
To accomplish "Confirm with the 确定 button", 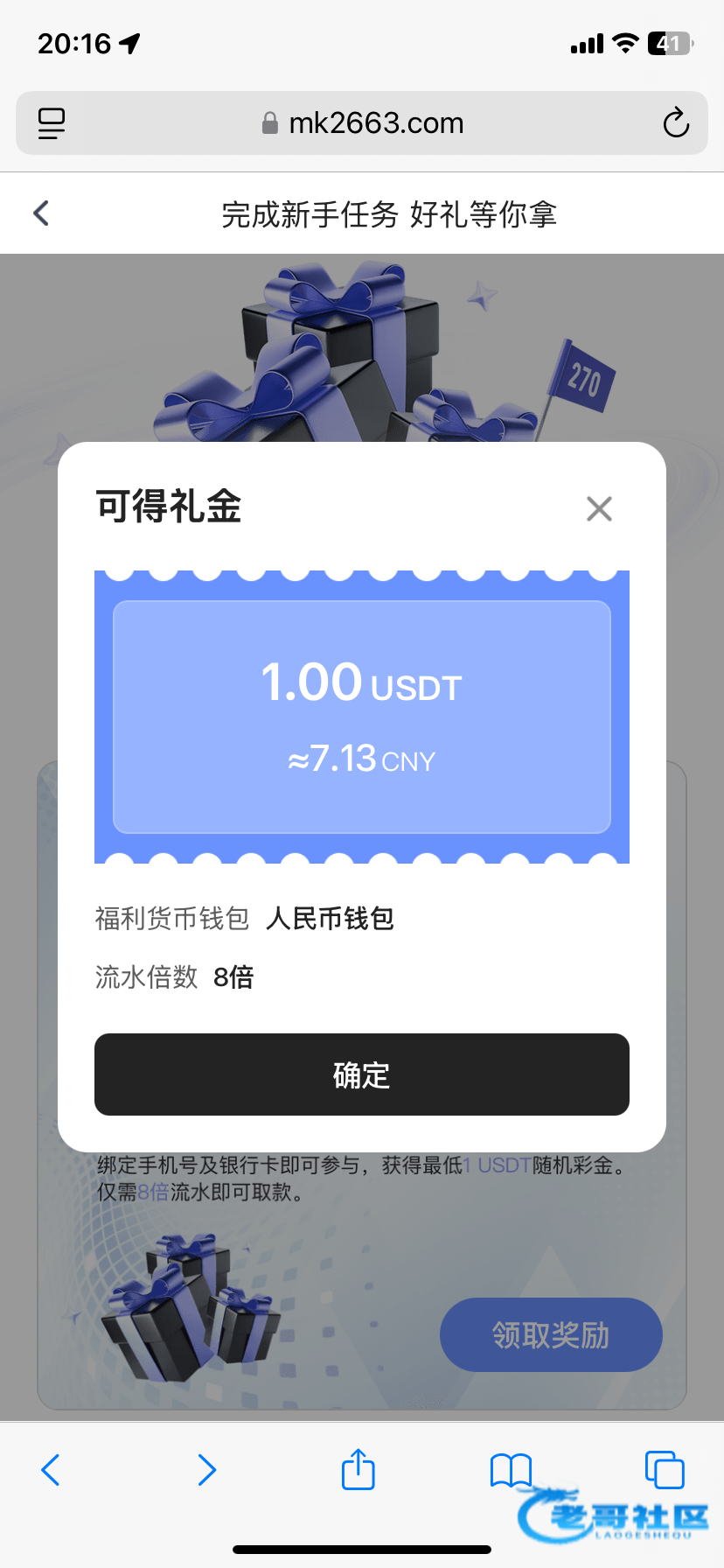I will [361, 1074].
